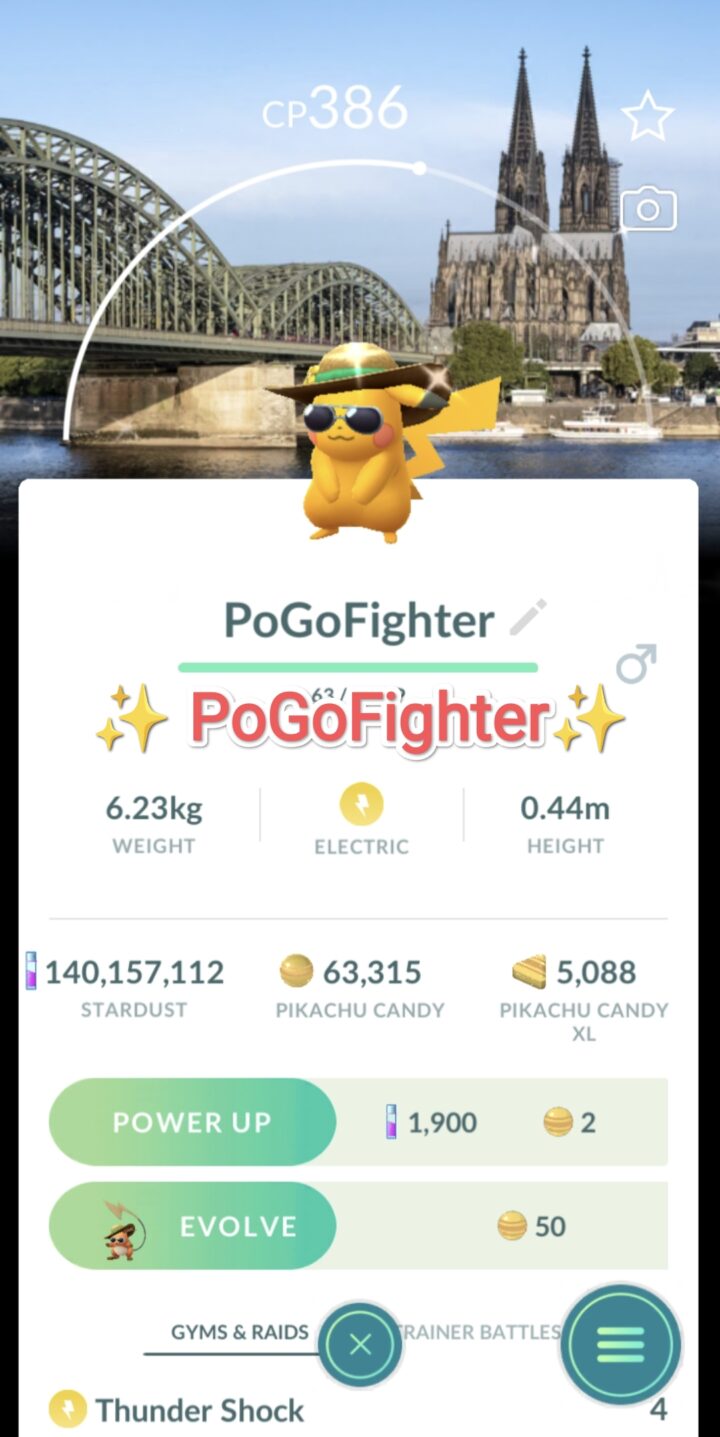Close the Pokémon details screen
The width and height of the screenshot is (720, 1437).
click(x=360, y=1345)
